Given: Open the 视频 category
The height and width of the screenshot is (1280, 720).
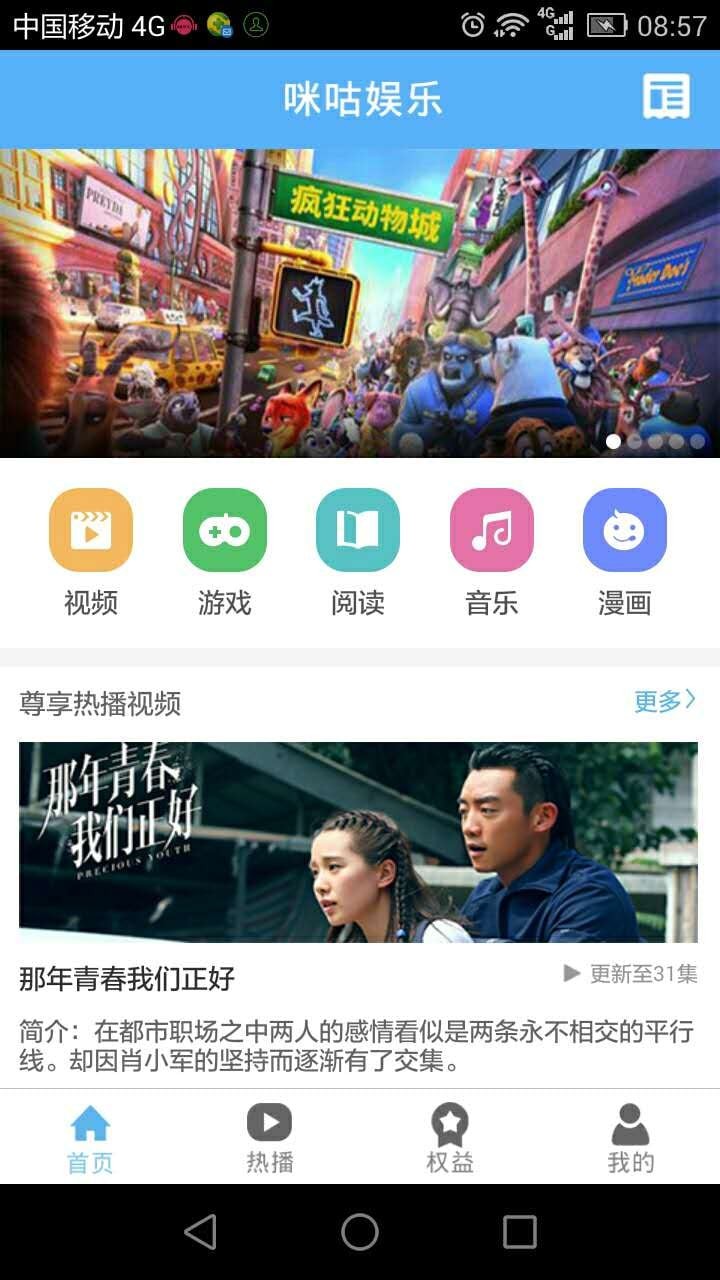Looking at the screenshot, I should pyautogui.click(x=91, y=551).
